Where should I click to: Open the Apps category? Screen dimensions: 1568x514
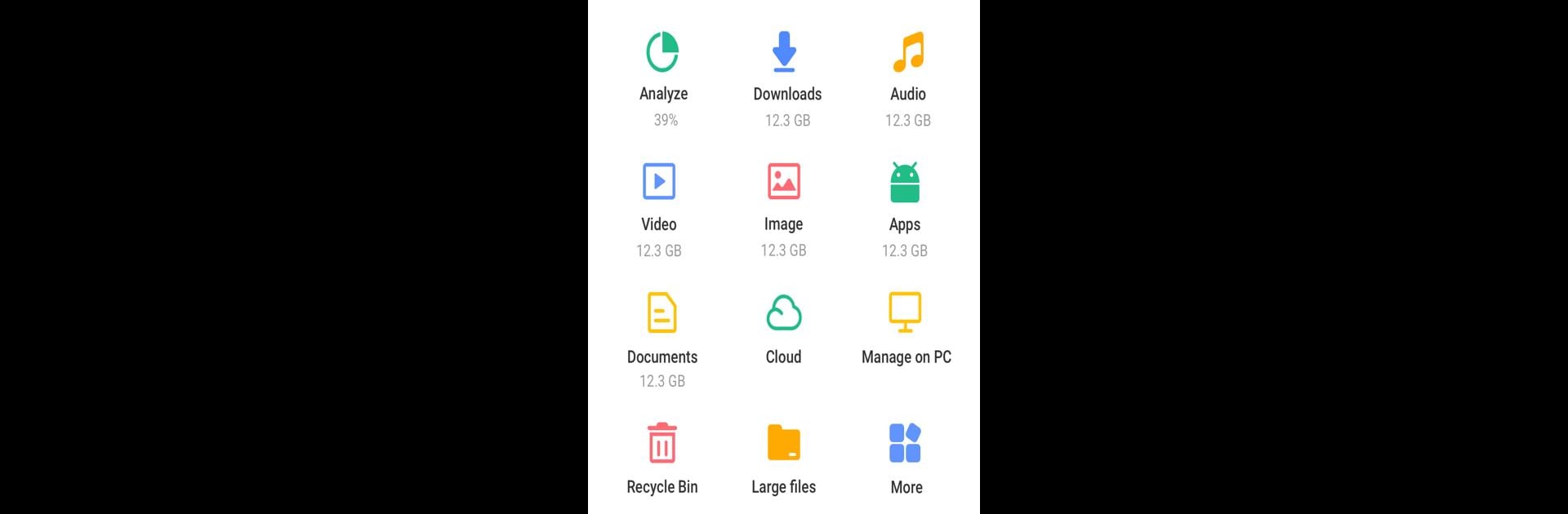(x=905, y=183)
